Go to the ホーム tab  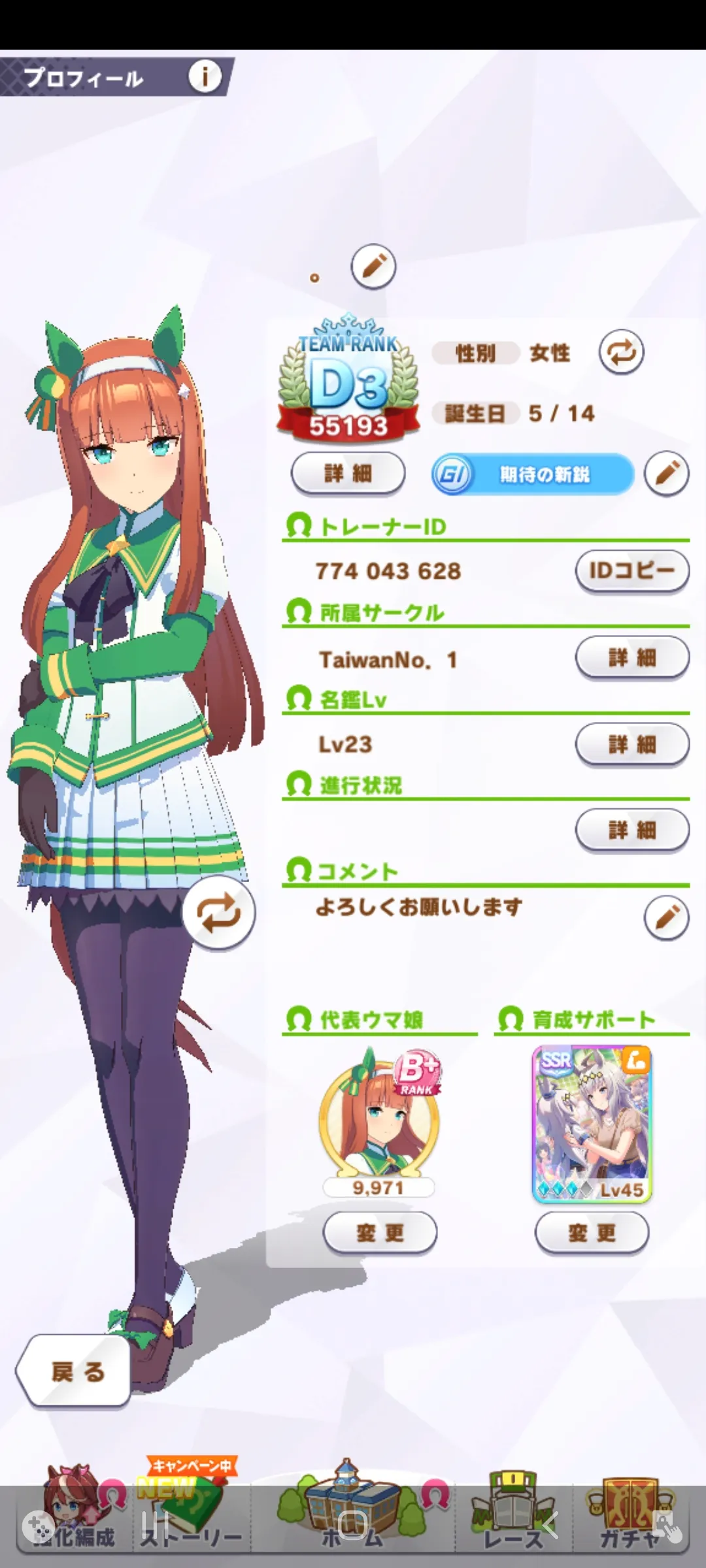pos(352,1516)
